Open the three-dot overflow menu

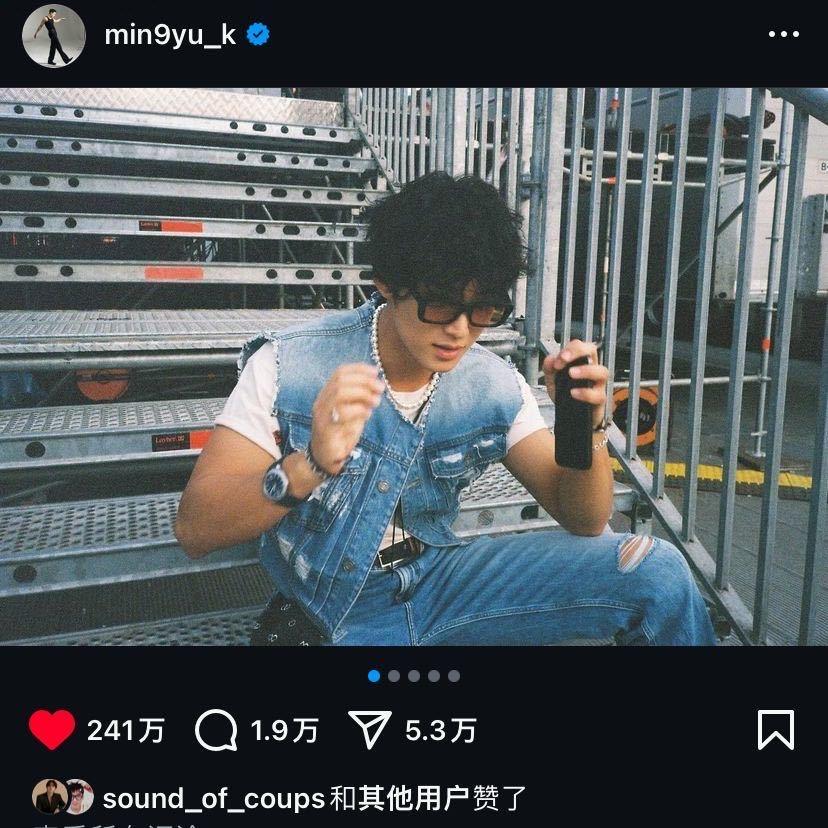pos(783,35)
